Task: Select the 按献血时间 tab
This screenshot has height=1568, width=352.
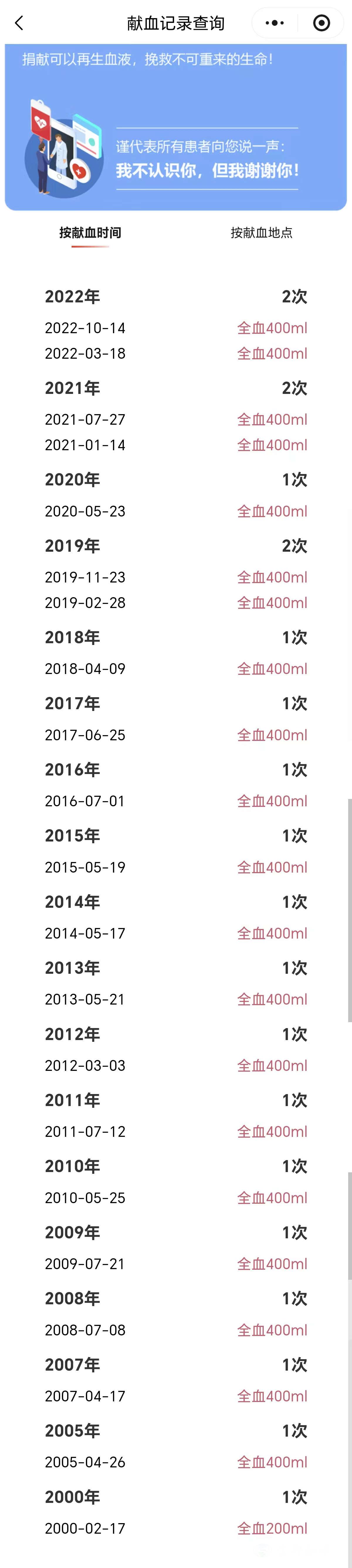Action: [x=90, y=233]
